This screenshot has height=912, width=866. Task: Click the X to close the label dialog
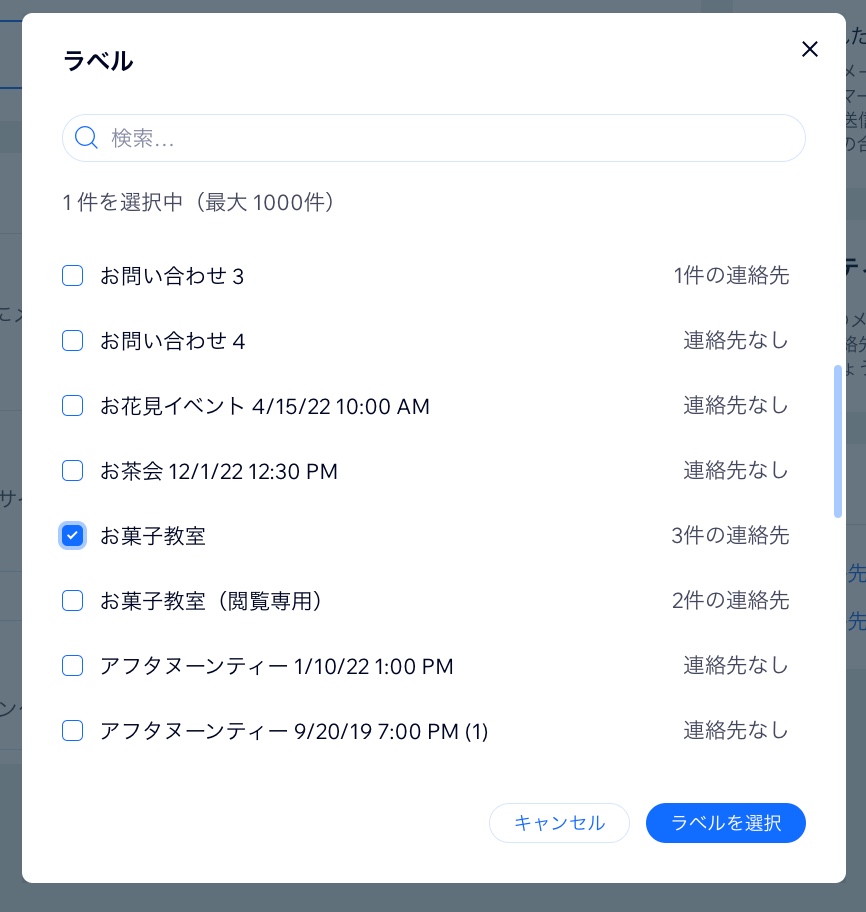coord(810,49)
